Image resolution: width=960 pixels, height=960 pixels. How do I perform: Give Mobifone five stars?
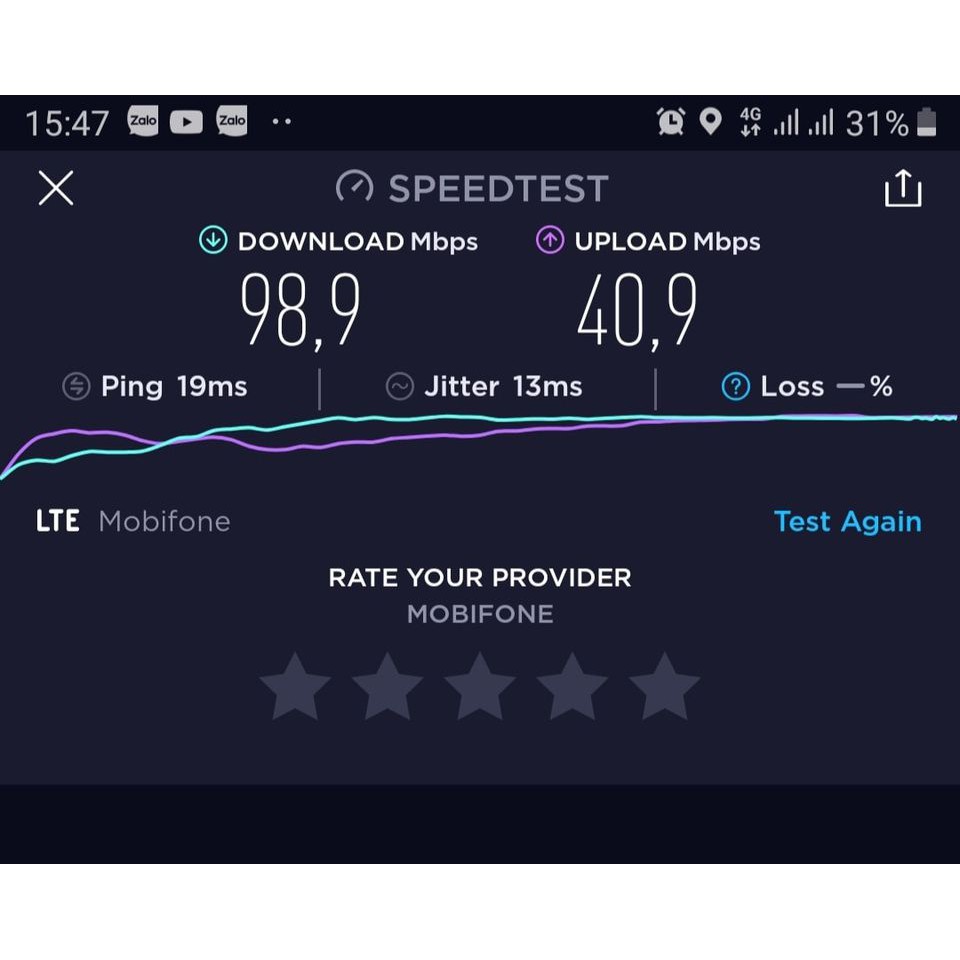(664, 686)
